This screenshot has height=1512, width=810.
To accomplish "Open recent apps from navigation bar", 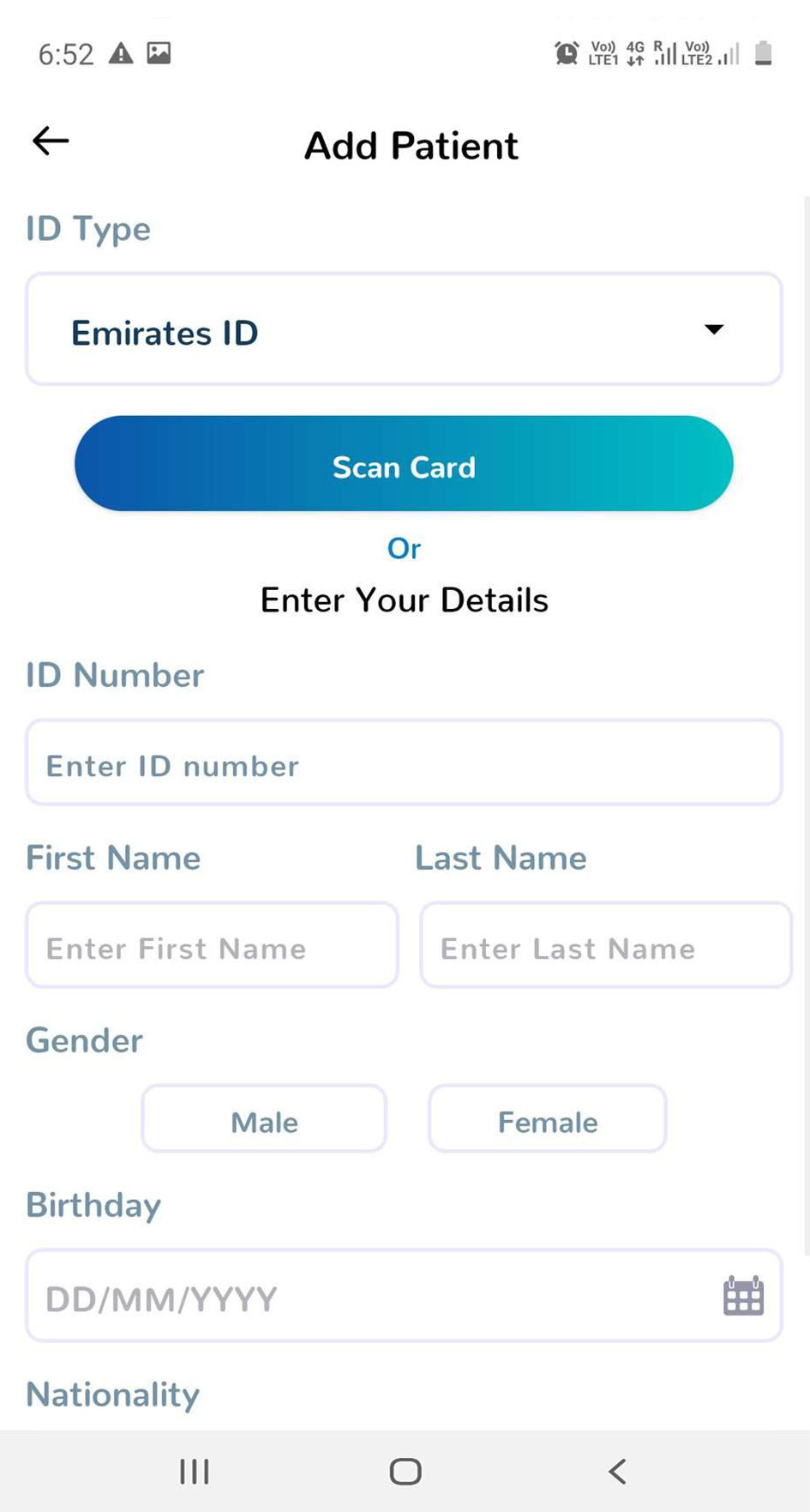I will click(x=194, y=1472).
